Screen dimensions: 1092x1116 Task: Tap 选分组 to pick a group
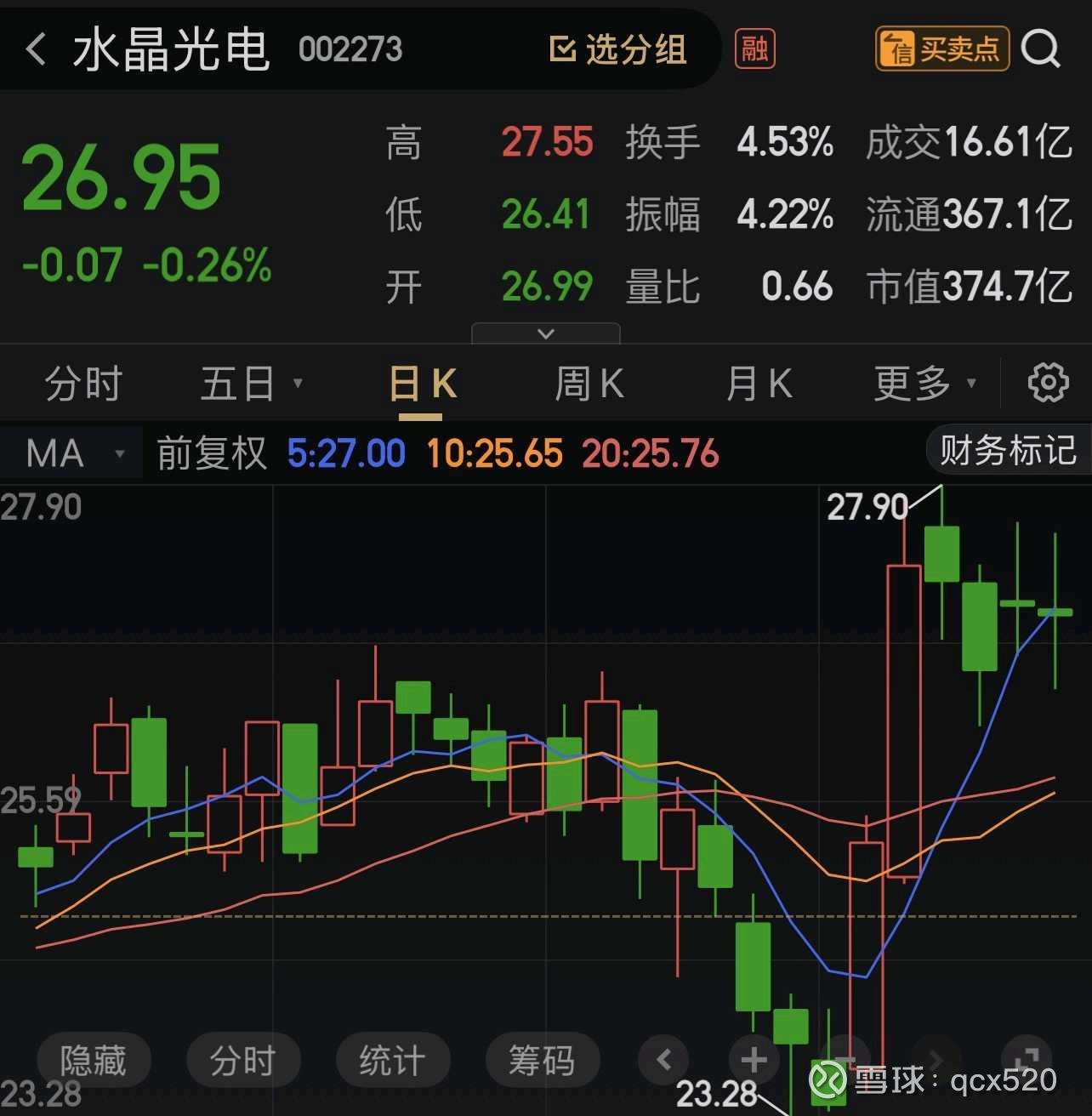tap(618, 49)
